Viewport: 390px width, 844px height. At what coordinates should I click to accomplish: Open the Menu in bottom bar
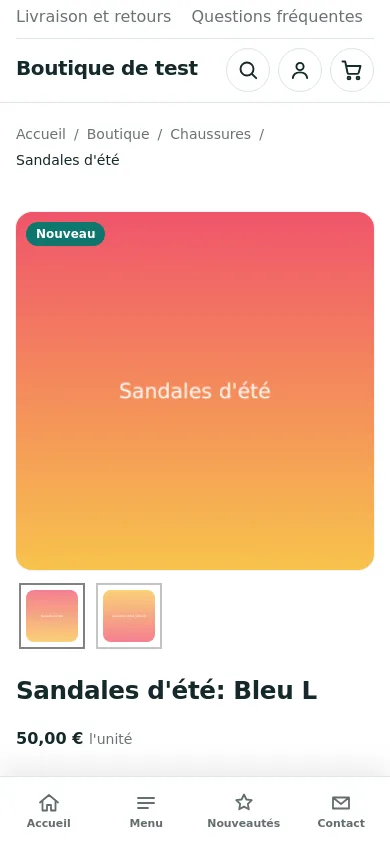146,811
